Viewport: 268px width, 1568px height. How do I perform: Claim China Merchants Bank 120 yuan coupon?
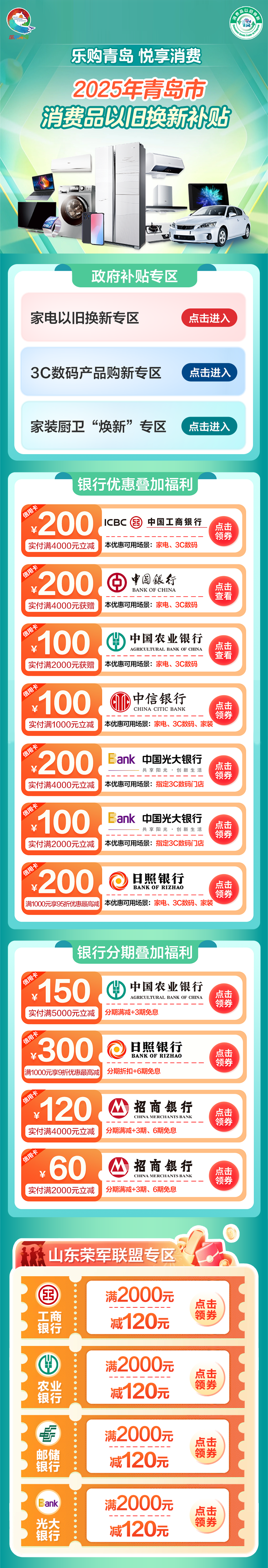[x=224, y=1116]
